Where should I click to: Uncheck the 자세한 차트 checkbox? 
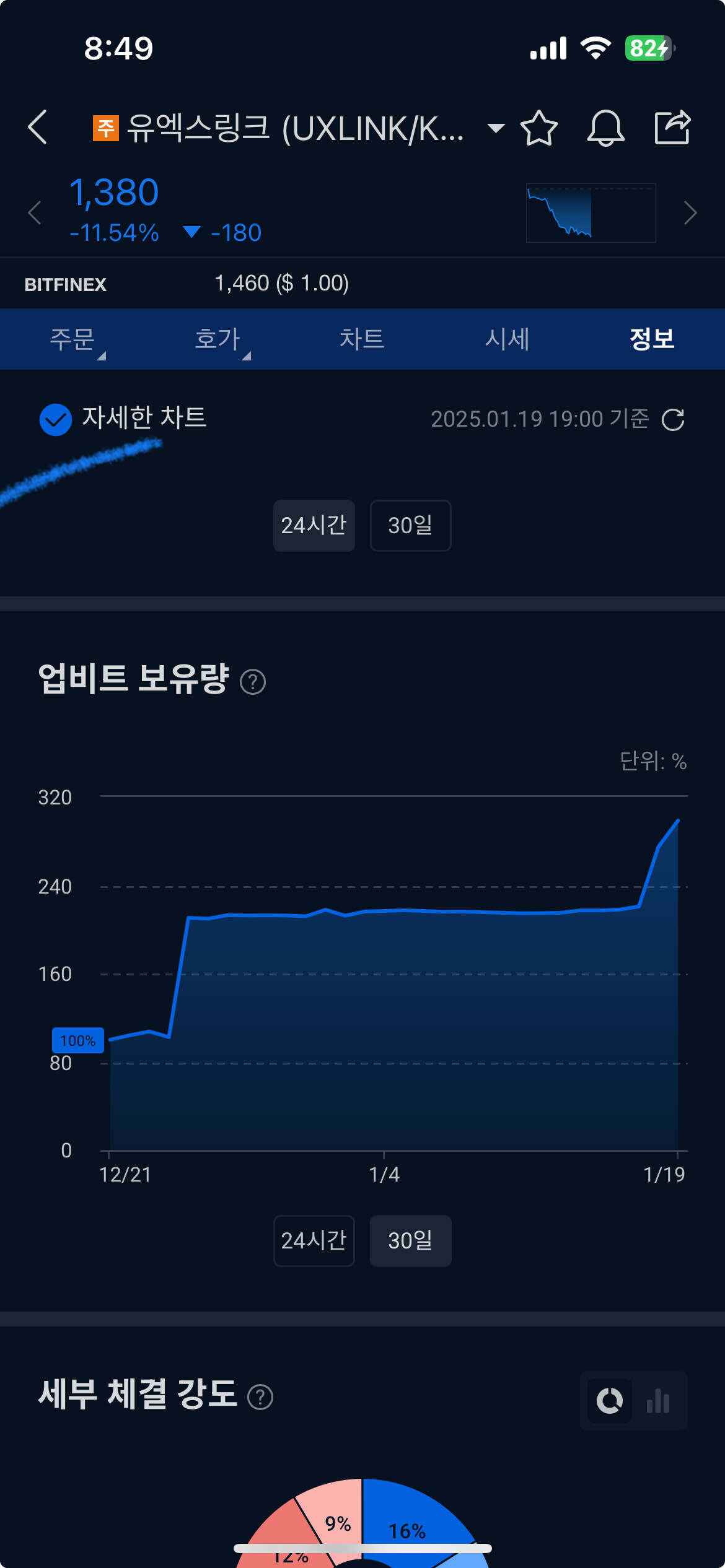point(56,419)
